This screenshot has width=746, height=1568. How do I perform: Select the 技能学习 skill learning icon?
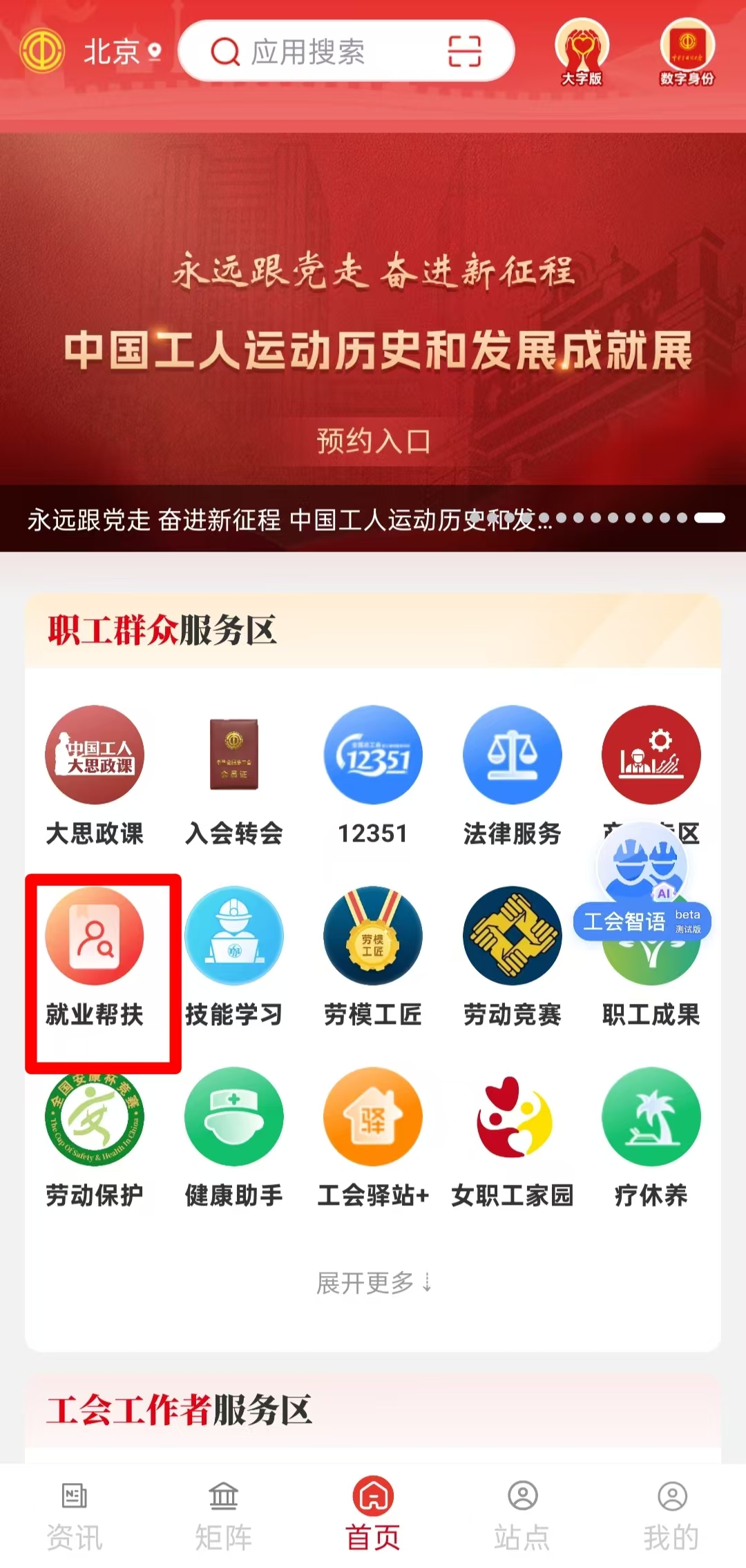(x=235, y=936)
